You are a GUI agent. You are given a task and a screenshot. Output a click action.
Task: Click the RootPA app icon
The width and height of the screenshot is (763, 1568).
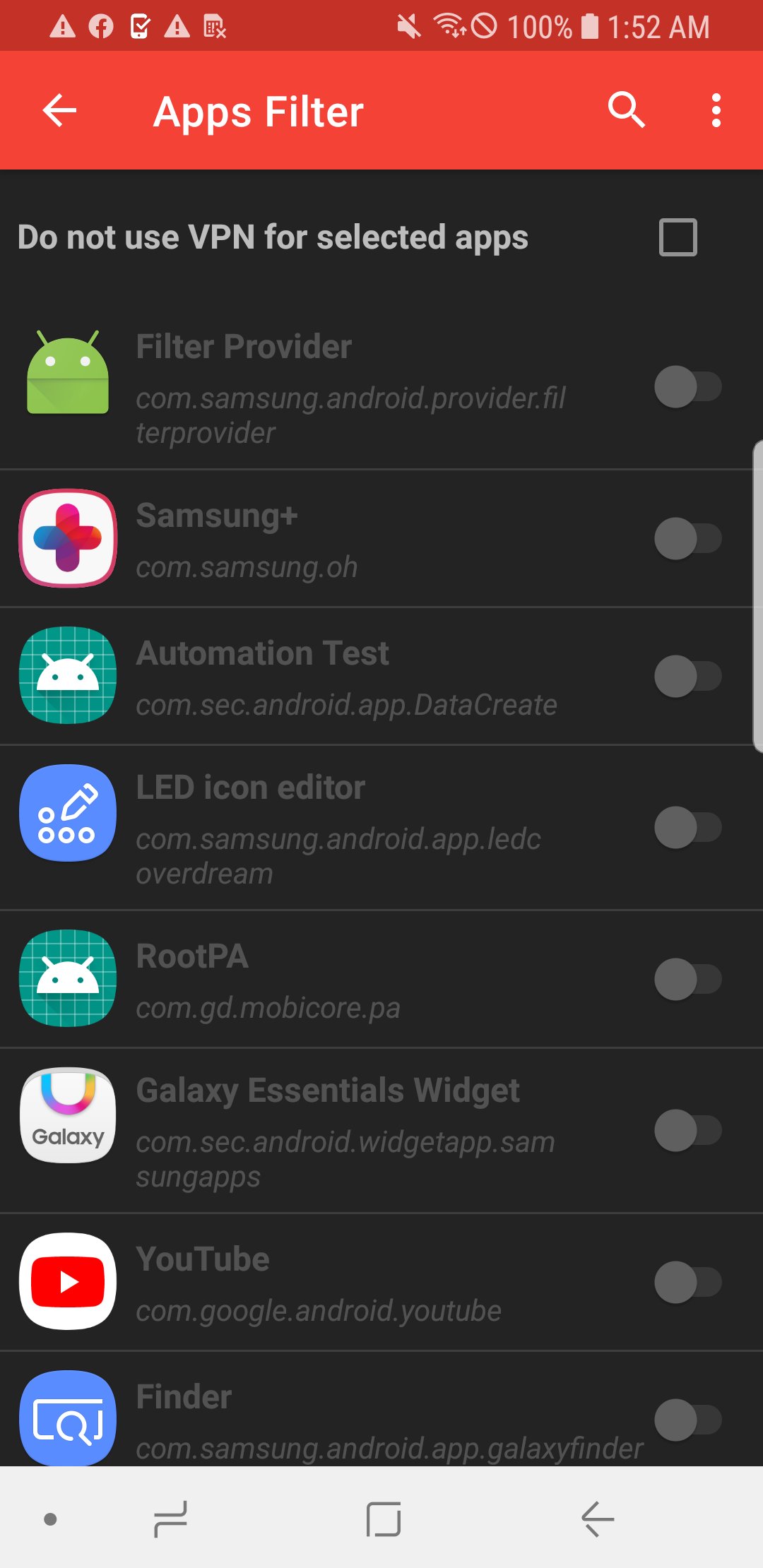coord(67,978)
